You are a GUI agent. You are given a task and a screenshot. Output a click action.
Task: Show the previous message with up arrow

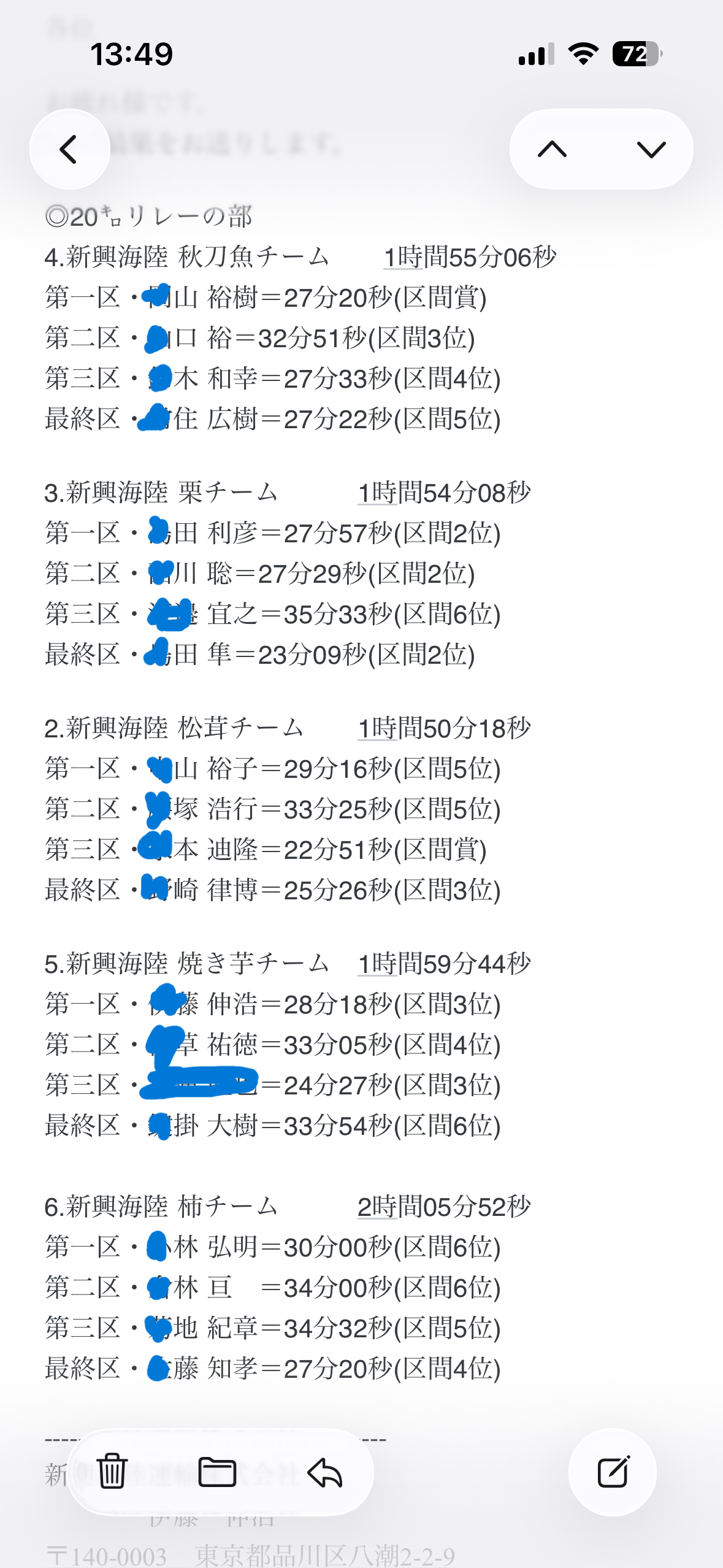tap(552, 149)
